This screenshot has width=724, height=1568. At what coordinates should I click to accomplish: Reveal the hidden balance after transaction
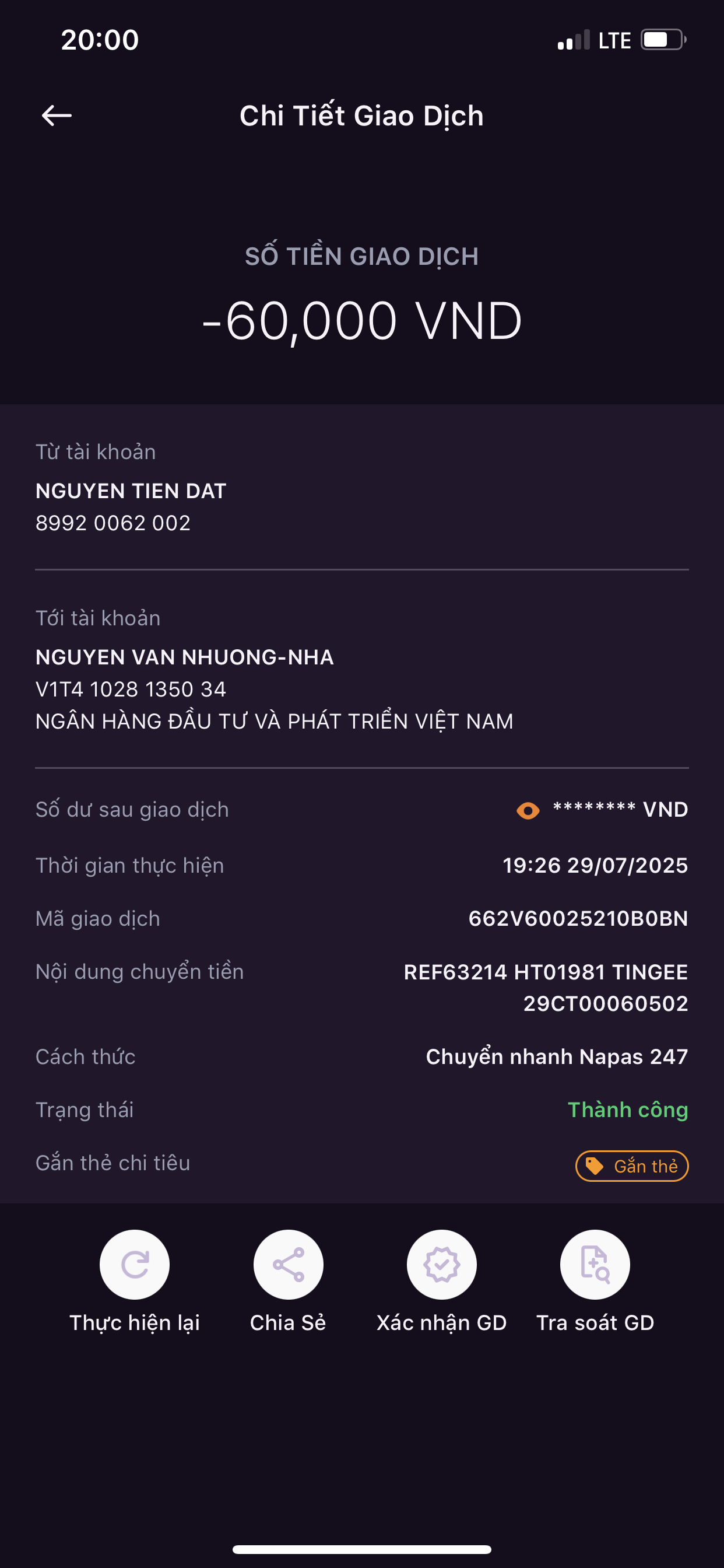pos(528,810)
